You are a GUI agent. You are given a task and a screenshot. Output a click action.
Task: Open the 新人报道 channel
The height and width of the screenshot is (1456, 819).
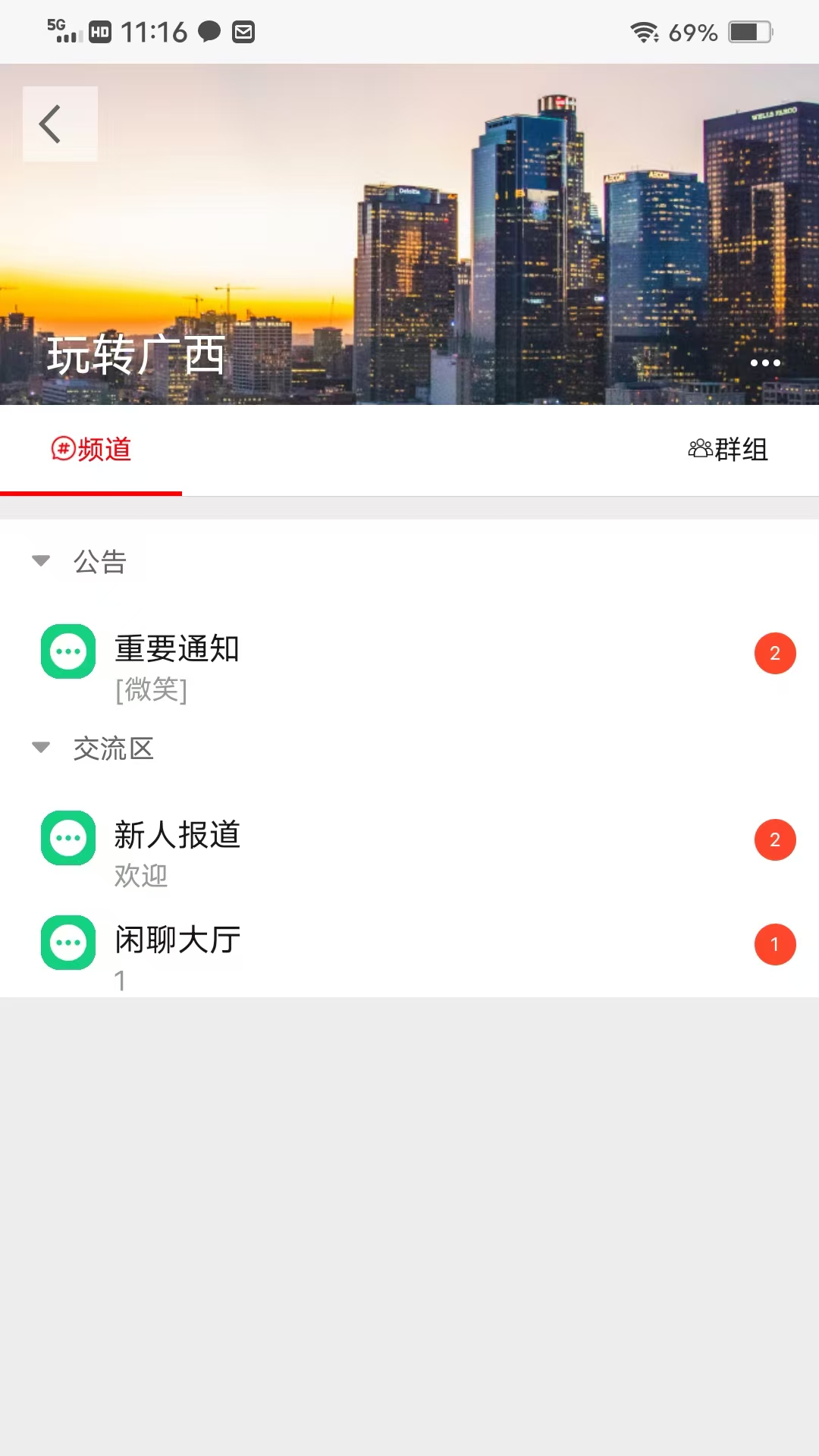[x=177, y=836]
